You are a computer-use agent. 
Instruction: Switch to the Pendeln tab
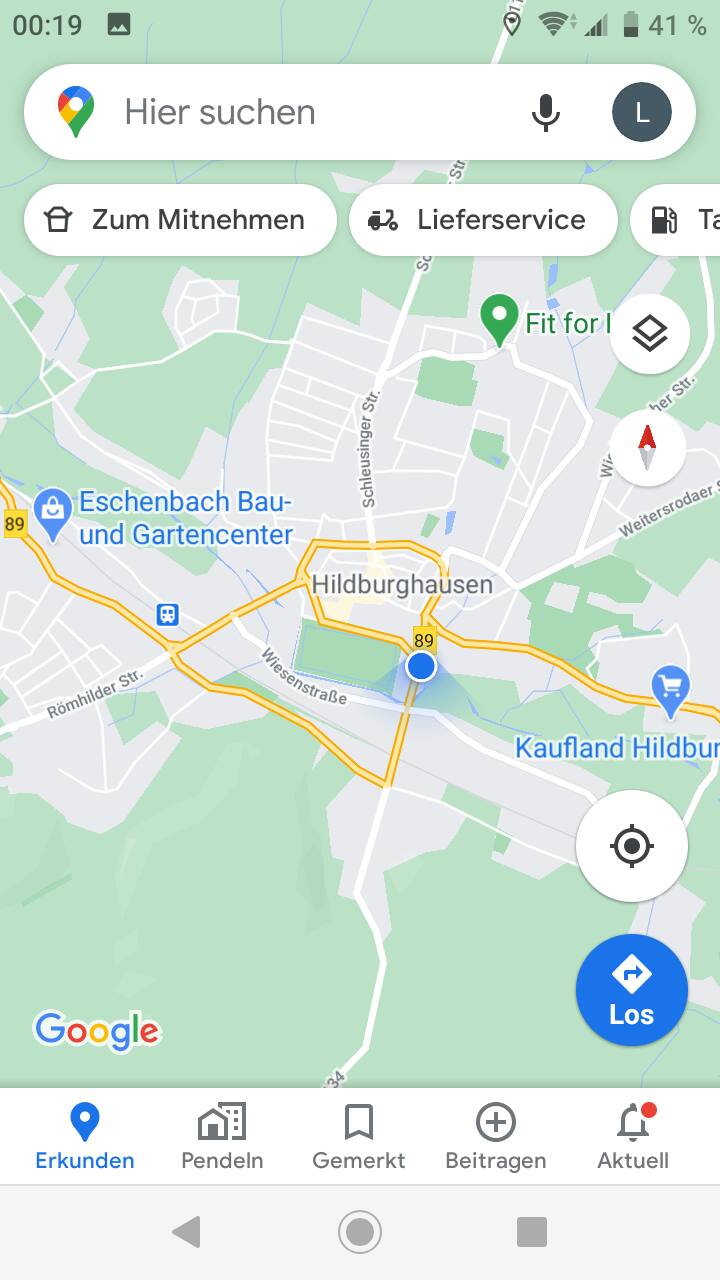(222, 1136)
